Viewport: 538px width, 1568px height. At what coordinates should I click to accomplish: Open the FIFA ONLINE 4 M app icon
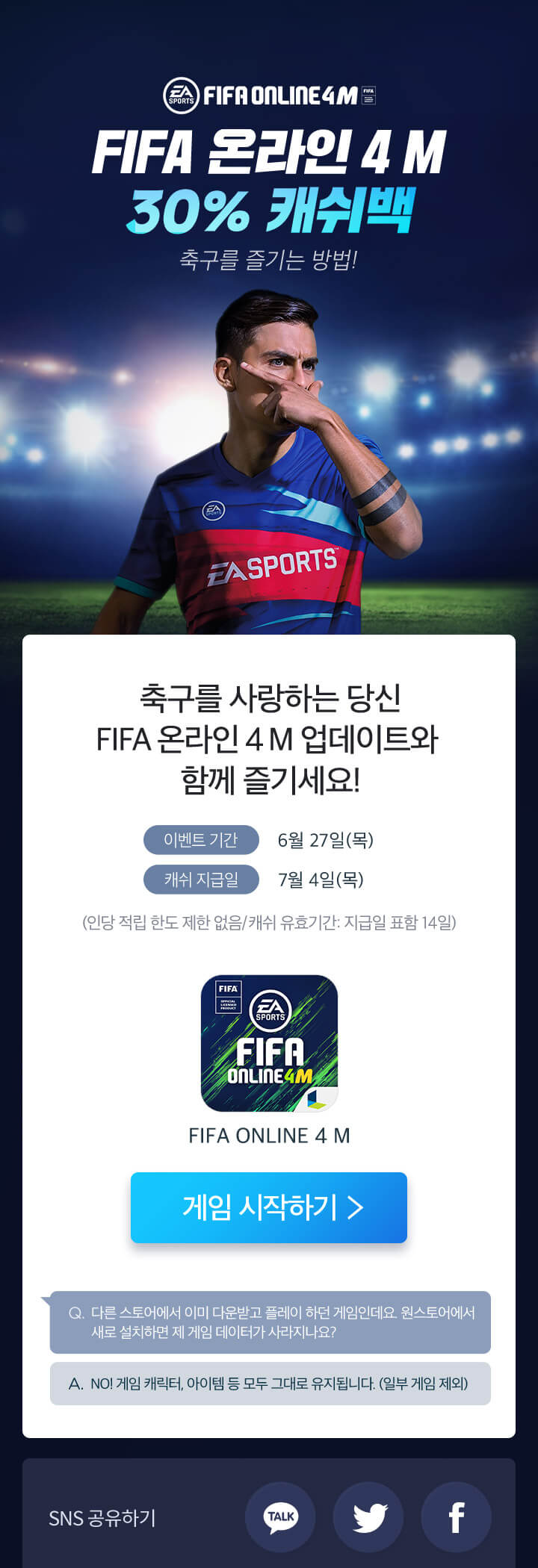click(x=269, y=1043)
